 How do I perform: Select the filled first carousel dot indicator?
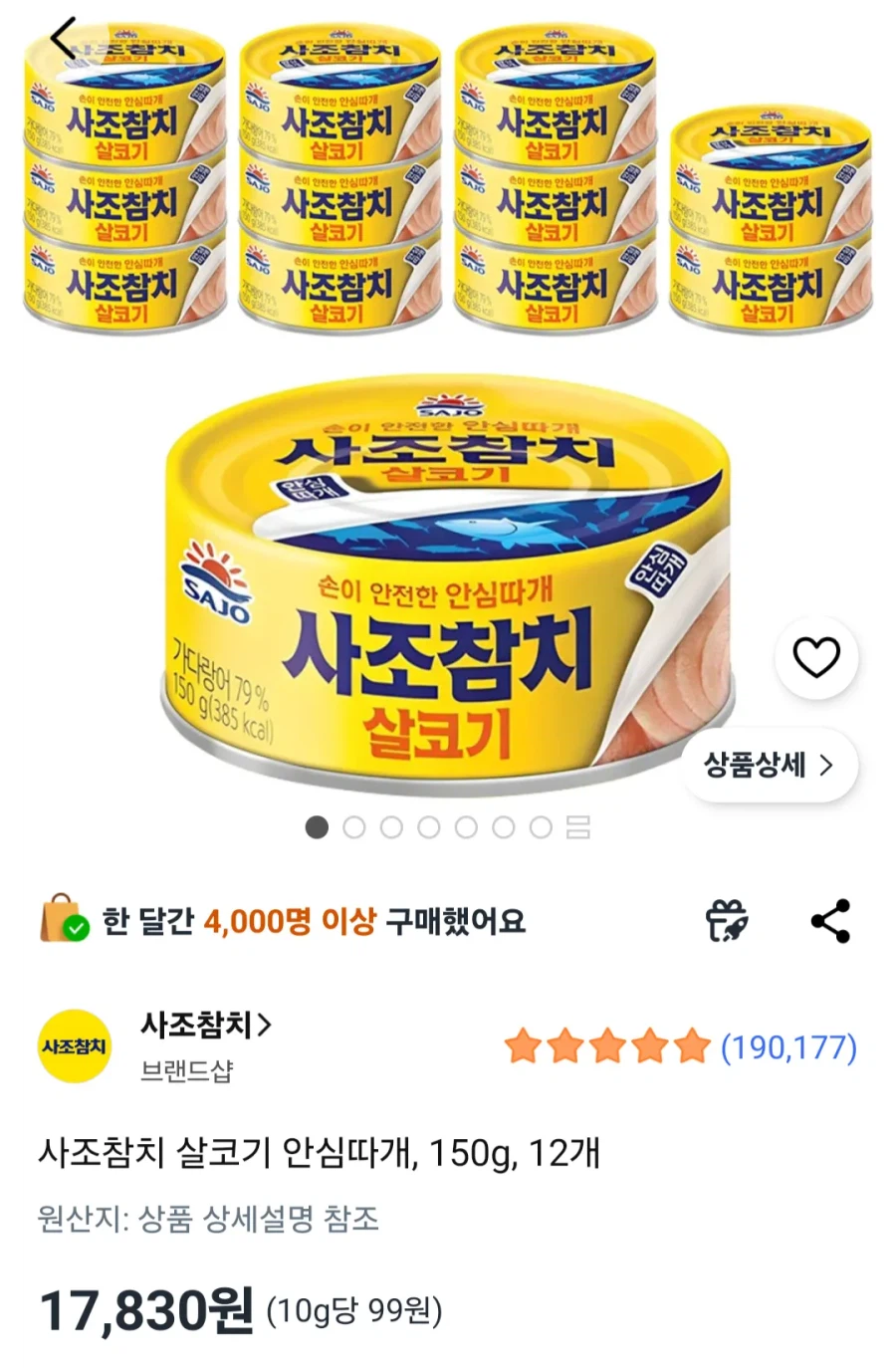(318, 826)
